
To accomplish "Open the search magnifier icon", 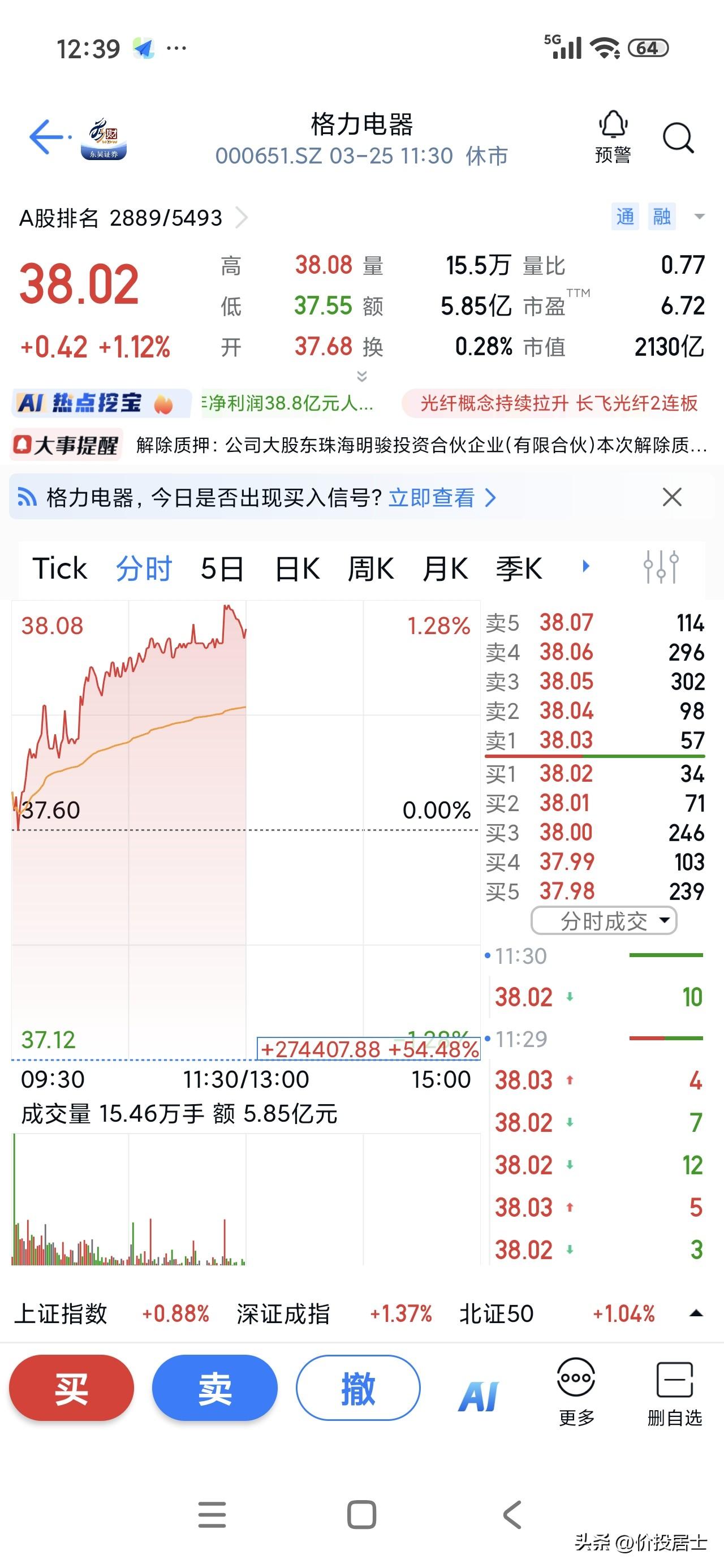I will pyautogui.click(x=678, y=138).
